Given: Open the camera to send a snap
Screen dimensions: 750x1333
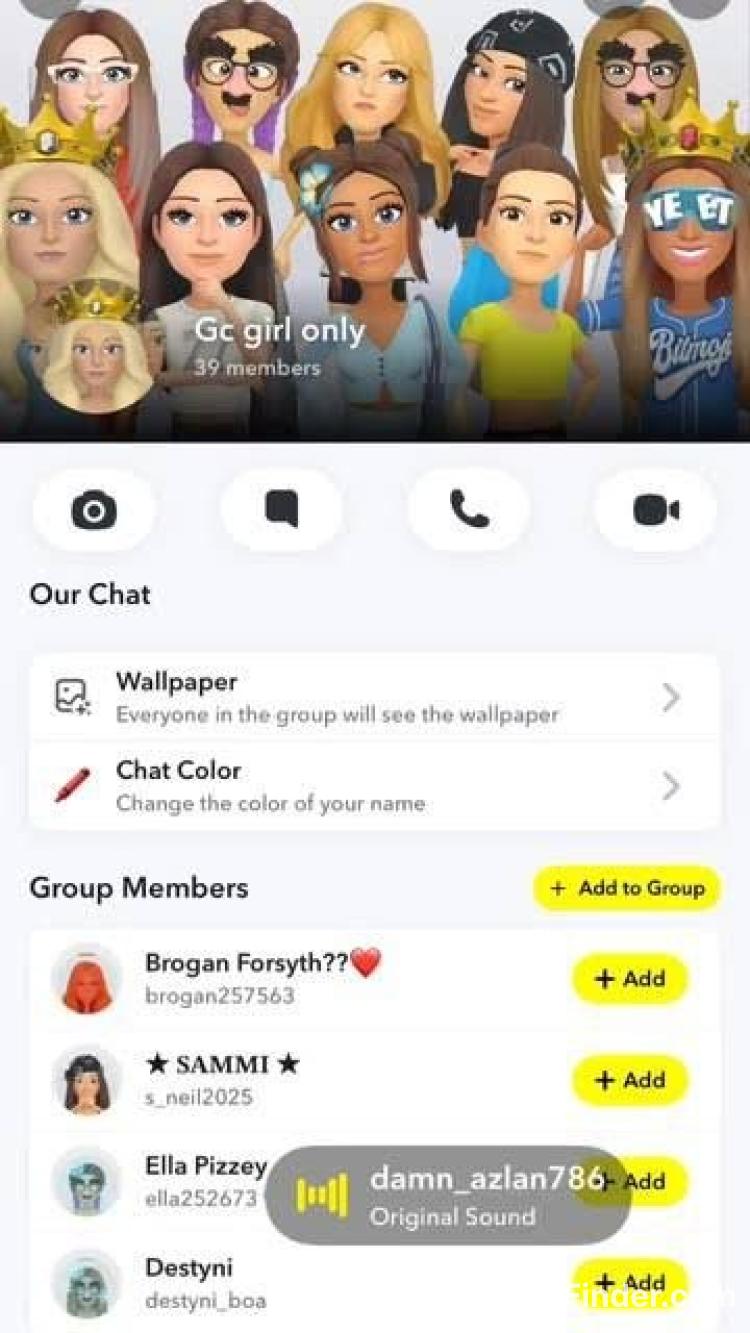Looking at the screenshot, I should click(94, 511).
